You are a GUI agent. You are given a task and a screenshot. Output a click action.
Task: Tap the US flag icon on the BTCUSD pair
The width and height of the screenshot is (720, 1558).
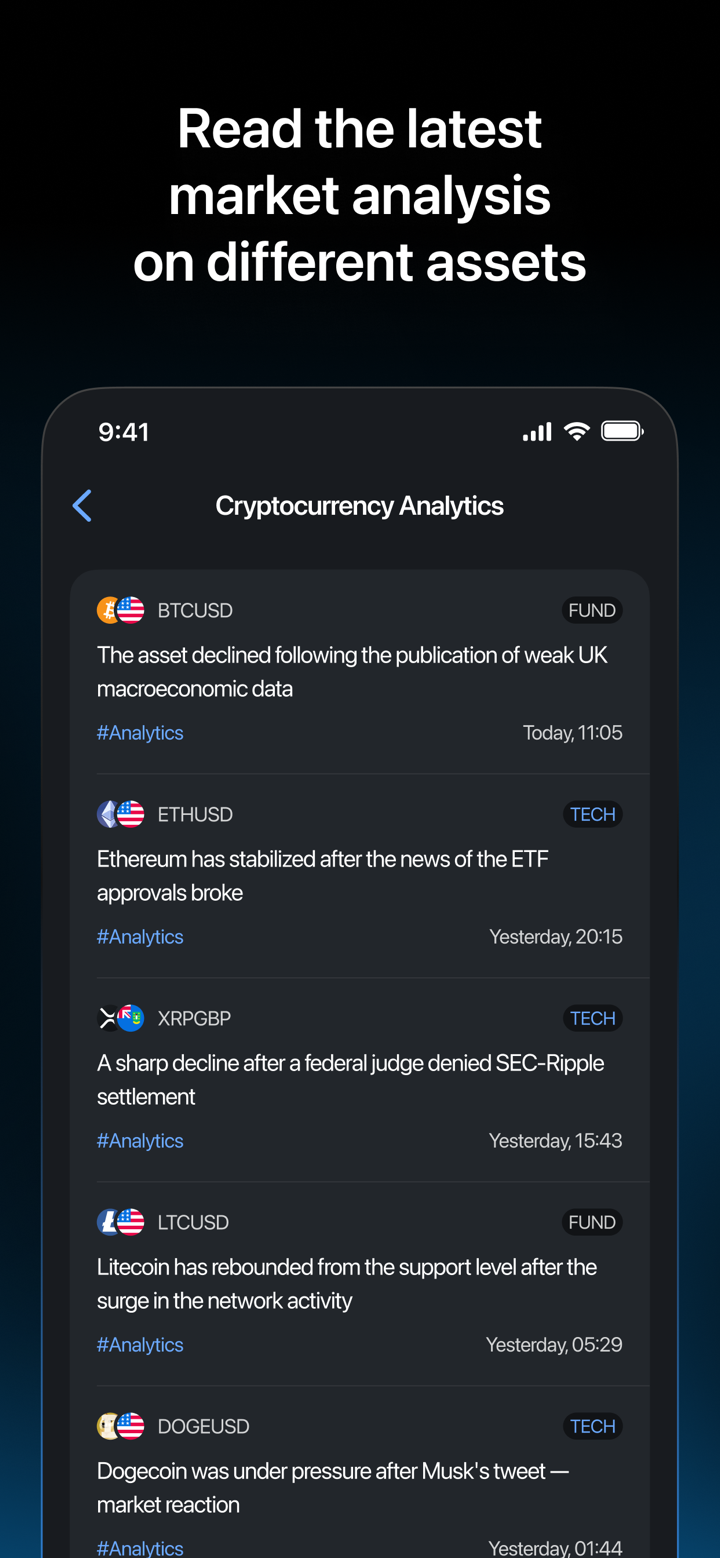[130, 609]
